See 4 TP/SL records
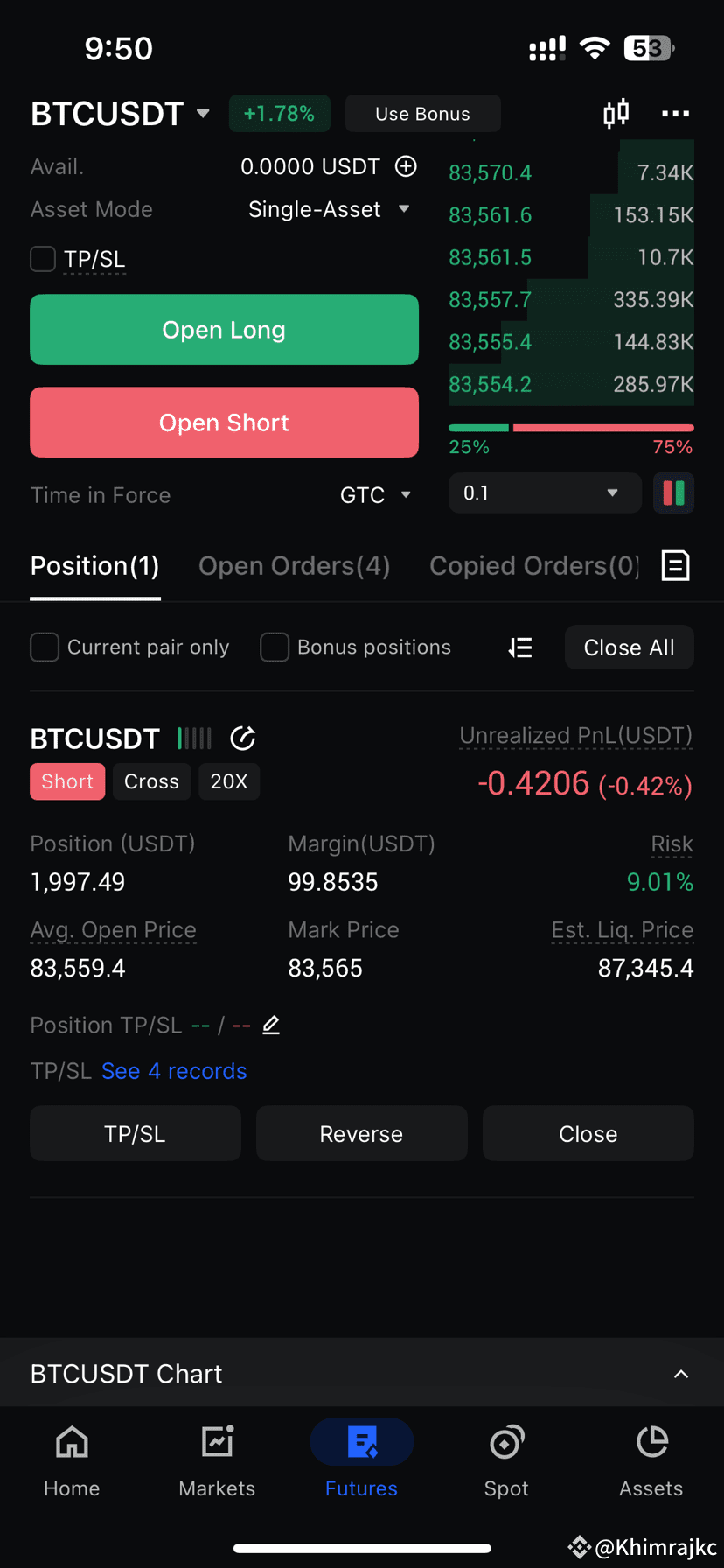724x1568 pixels. [174, 1070]
